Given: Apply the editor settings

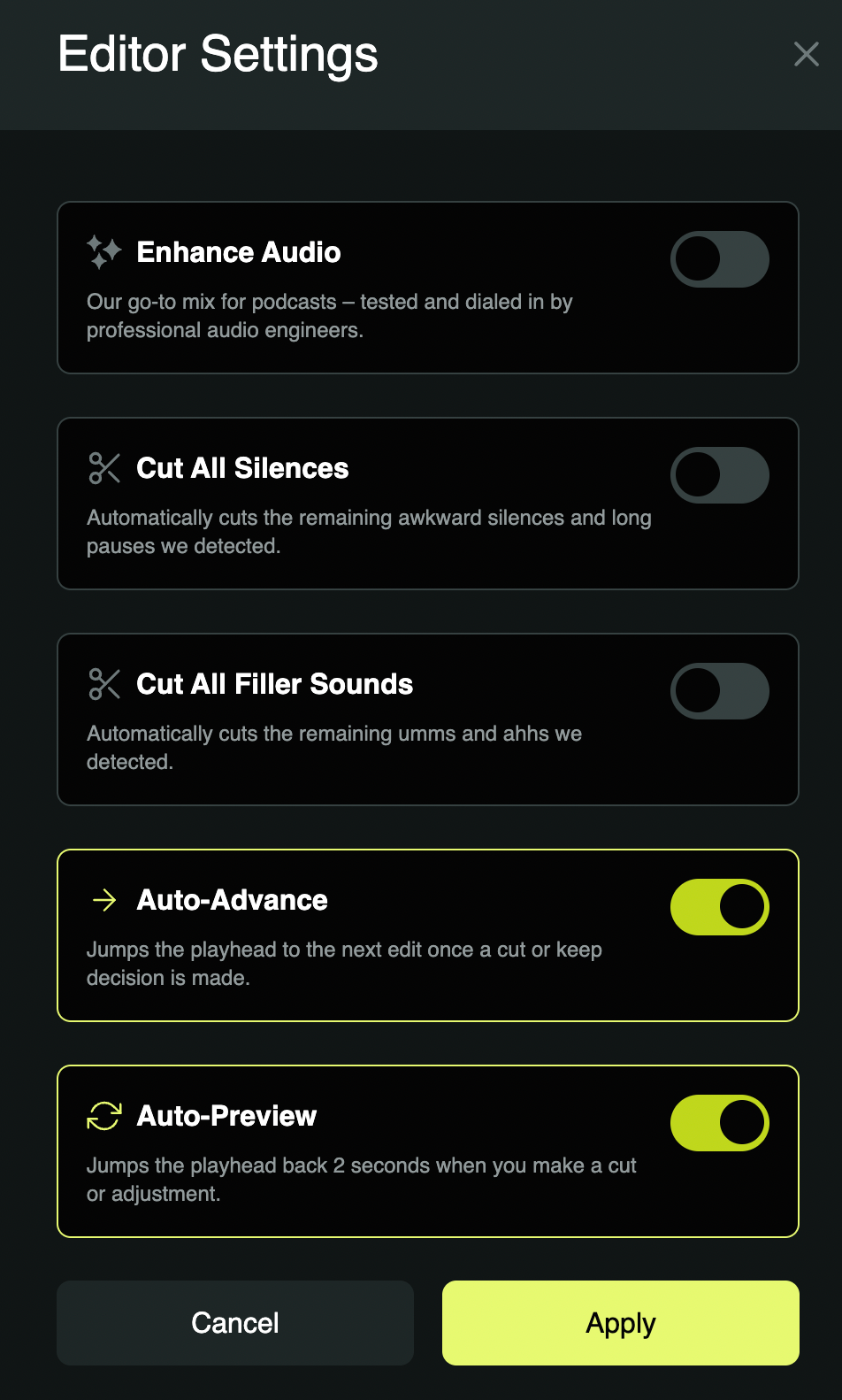Looking at the screenshot, I should [x=620, y=1323].
